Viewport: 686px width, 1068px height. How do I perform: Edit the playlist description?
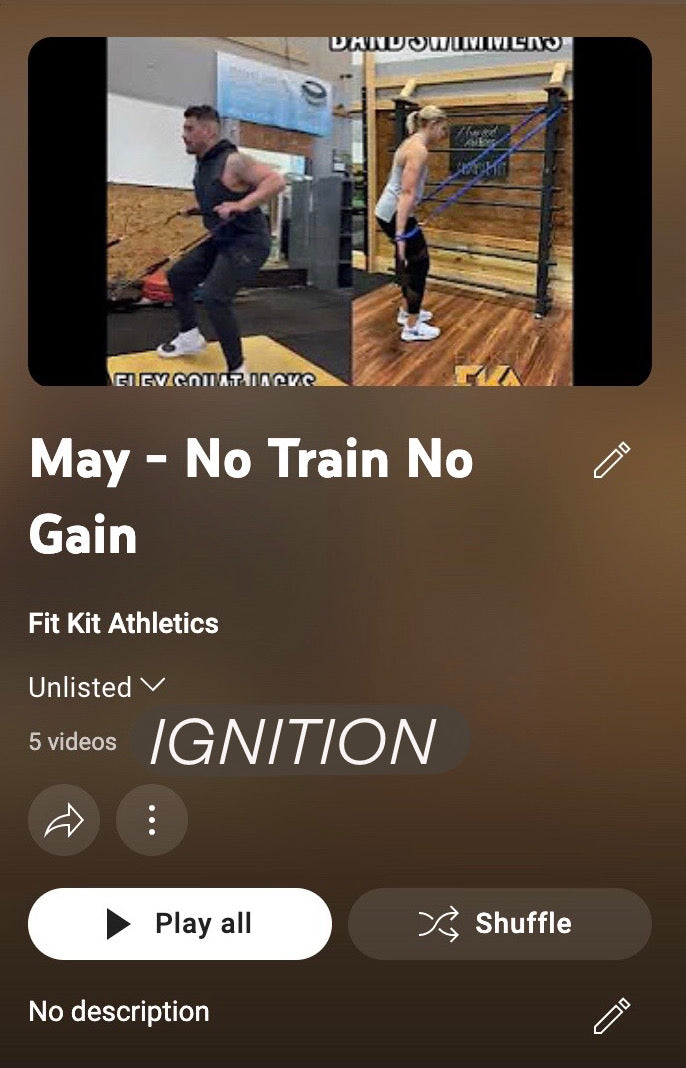611,1015
